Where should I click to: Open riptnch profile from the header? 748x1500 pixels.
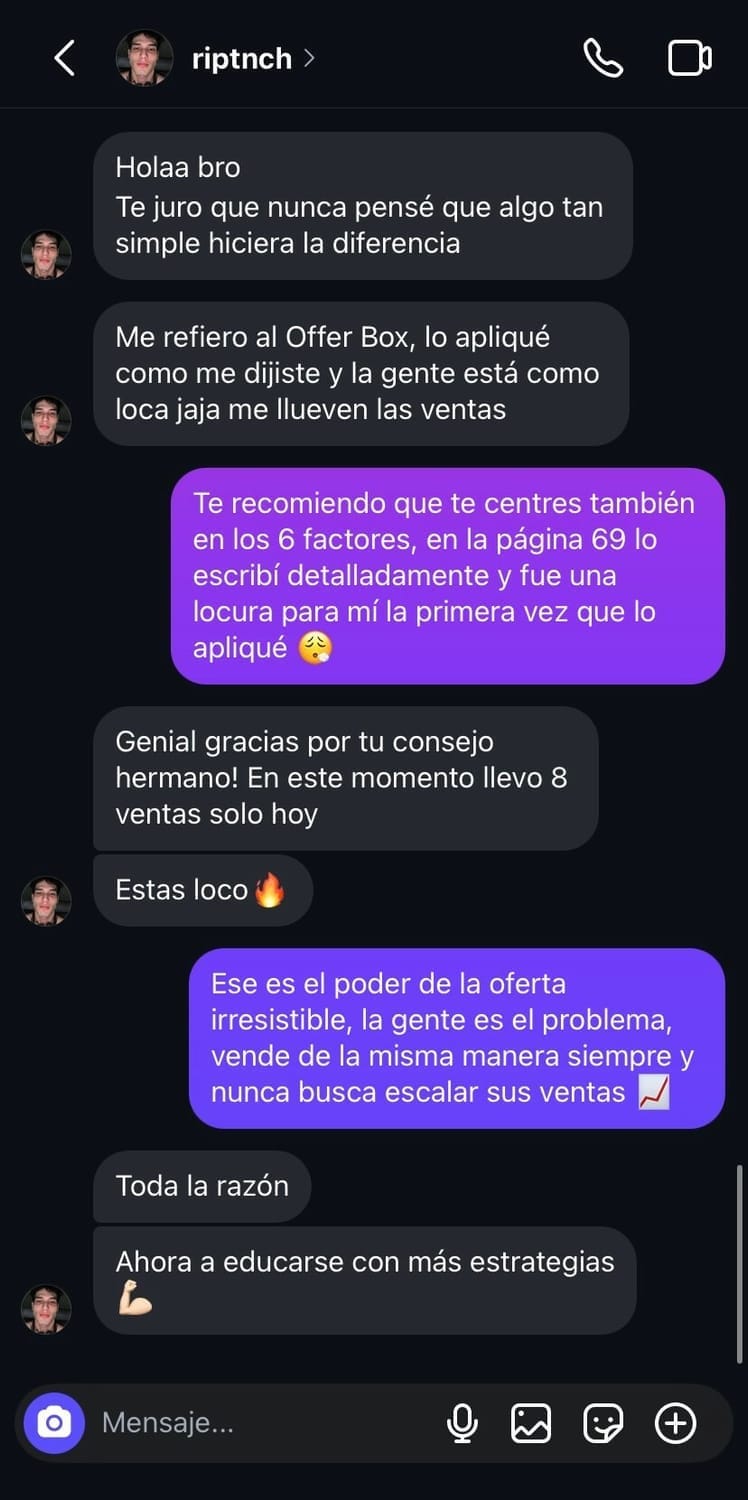[x=242, y=58]
